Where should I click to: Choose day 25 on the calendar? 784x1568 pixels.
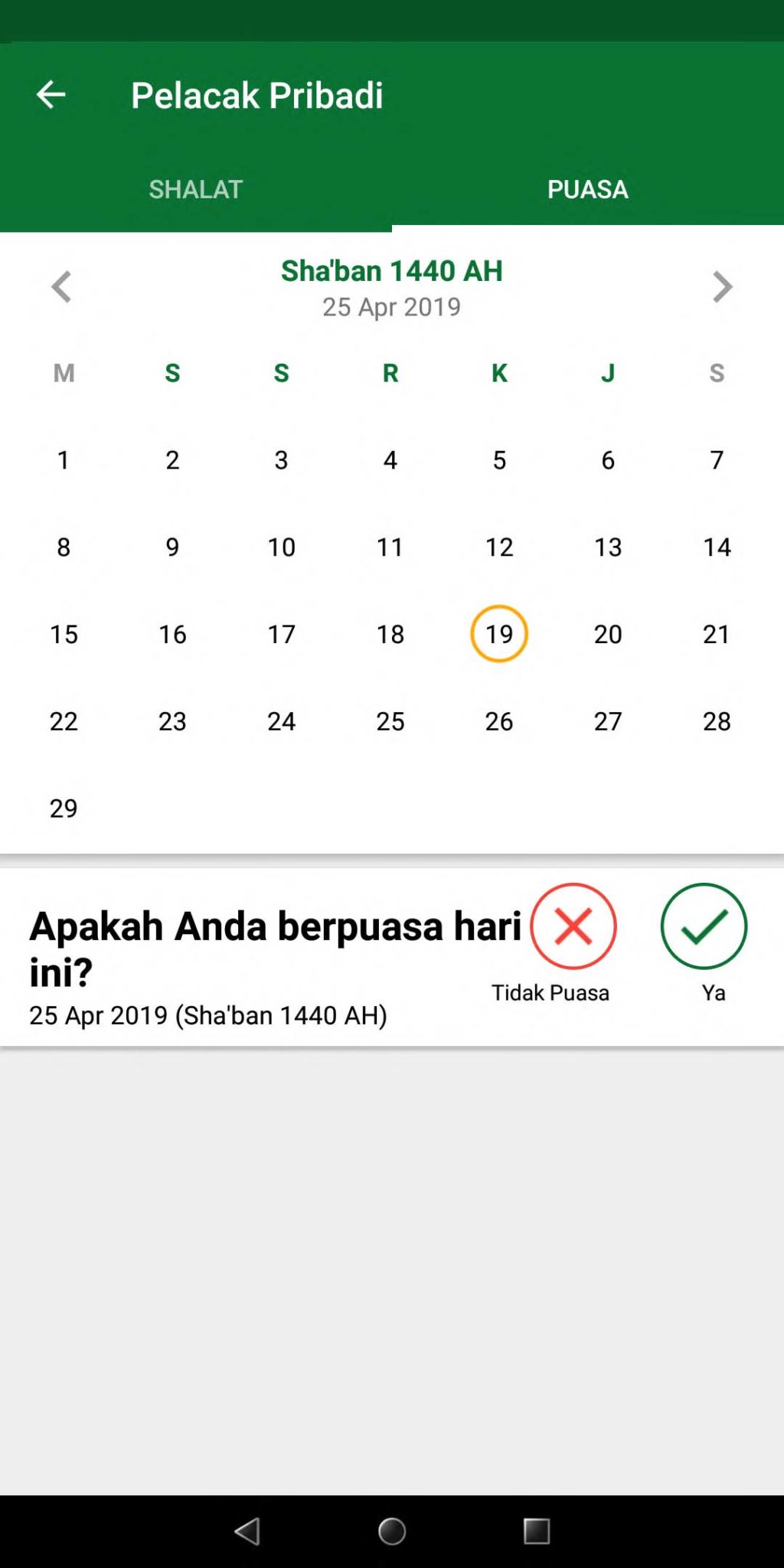(390, 721)
